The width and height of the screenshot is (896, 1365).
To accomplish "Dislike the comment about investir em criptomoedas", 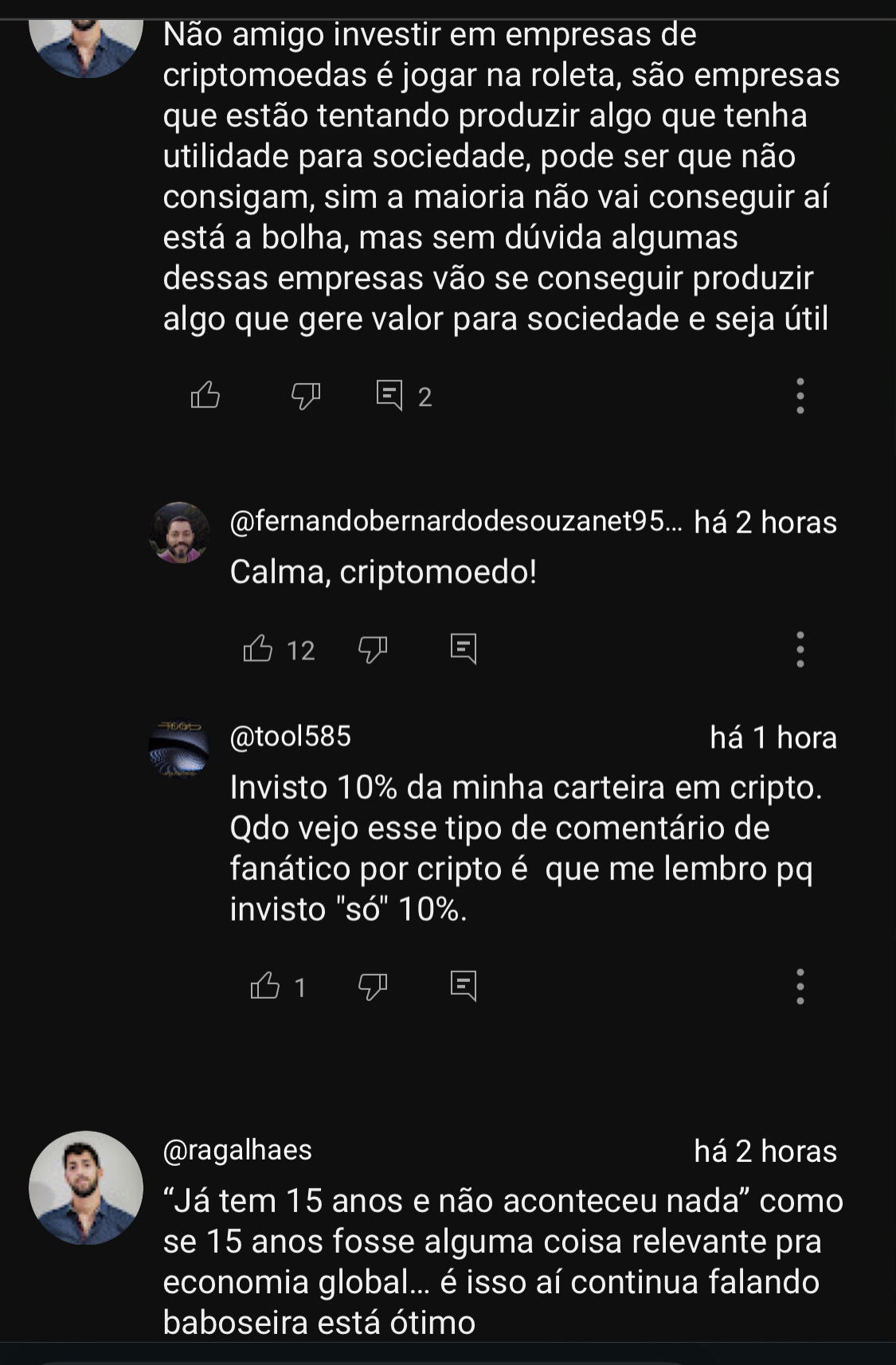I will click(306, 395).
